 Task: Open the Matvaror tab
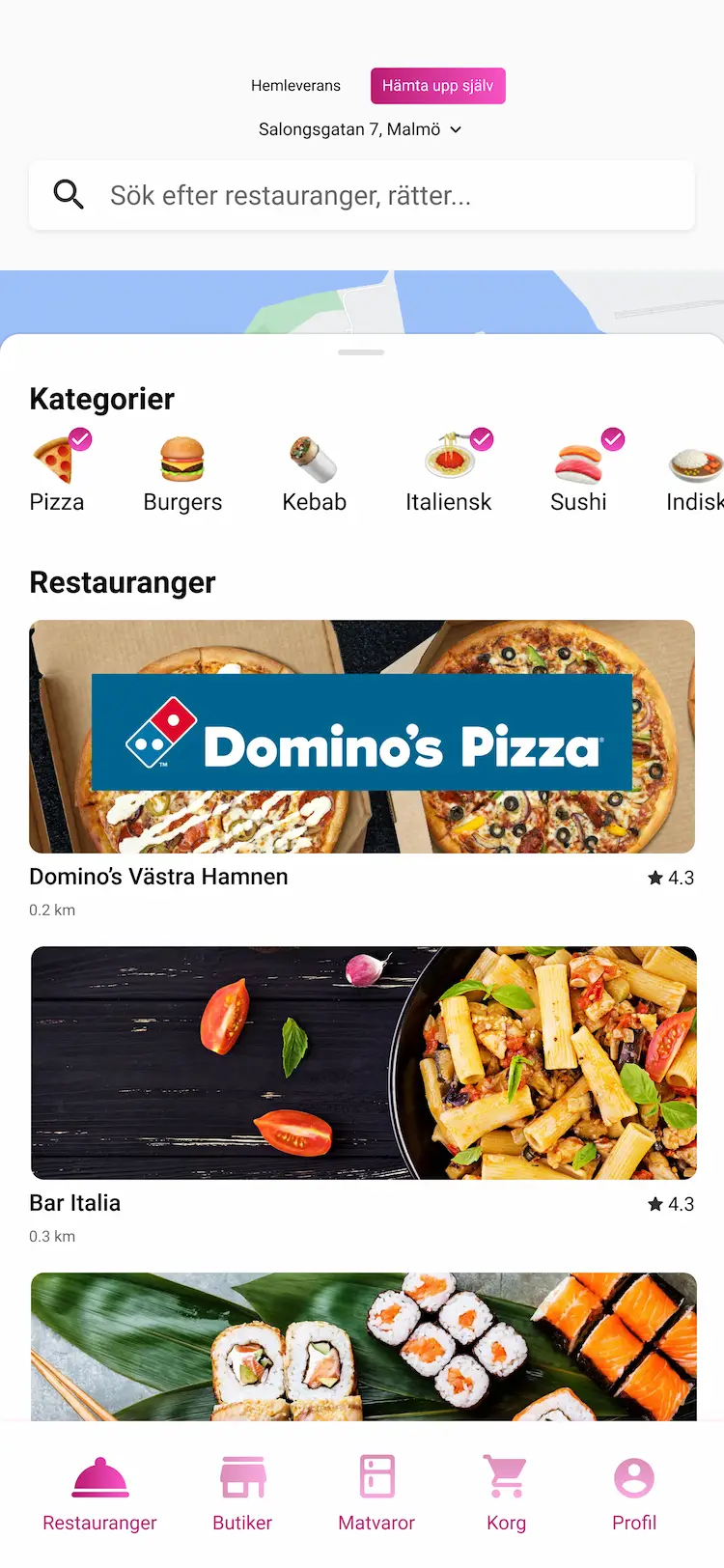pyautogui.click(x=376, y=1494)
